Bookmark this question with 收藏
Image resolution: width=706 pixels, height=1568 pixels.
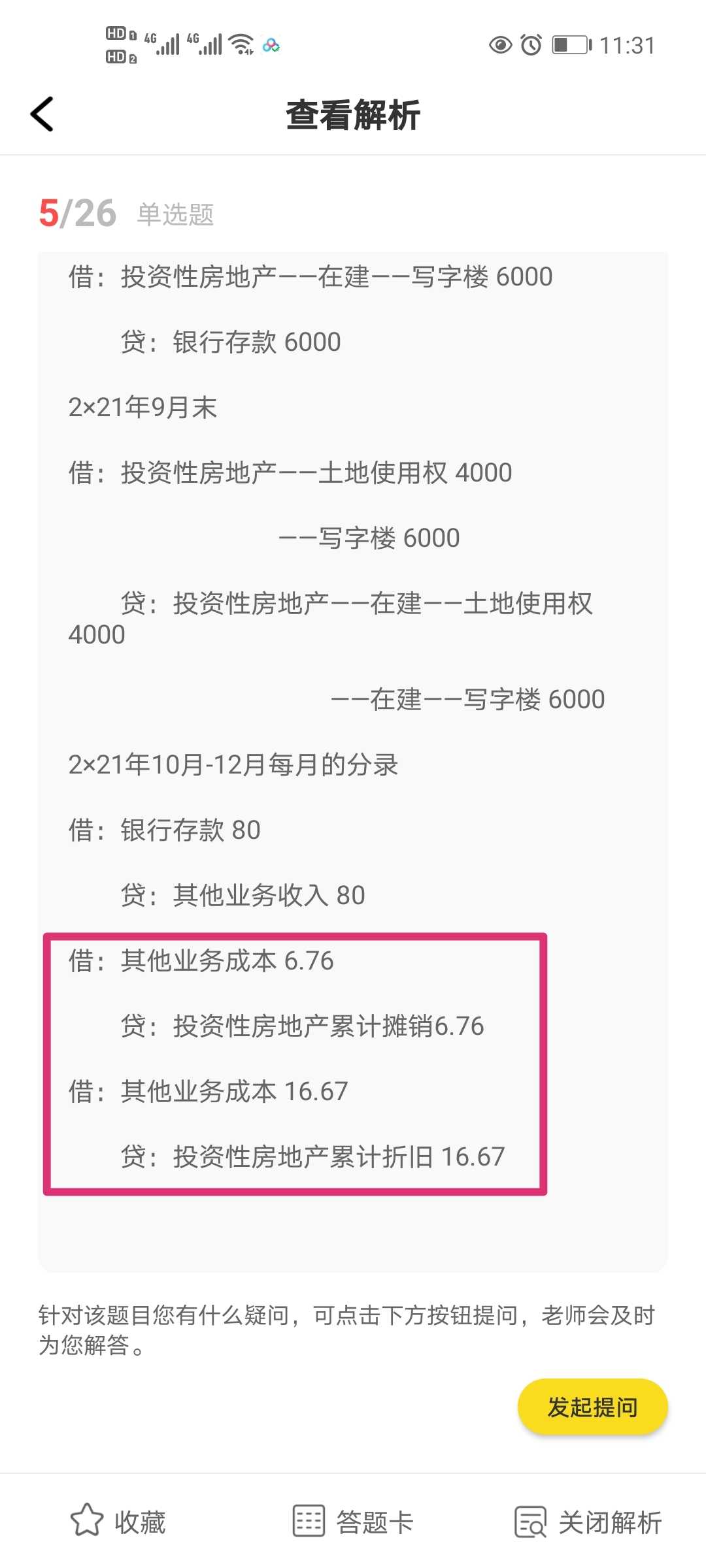[x=118, y=1522]
